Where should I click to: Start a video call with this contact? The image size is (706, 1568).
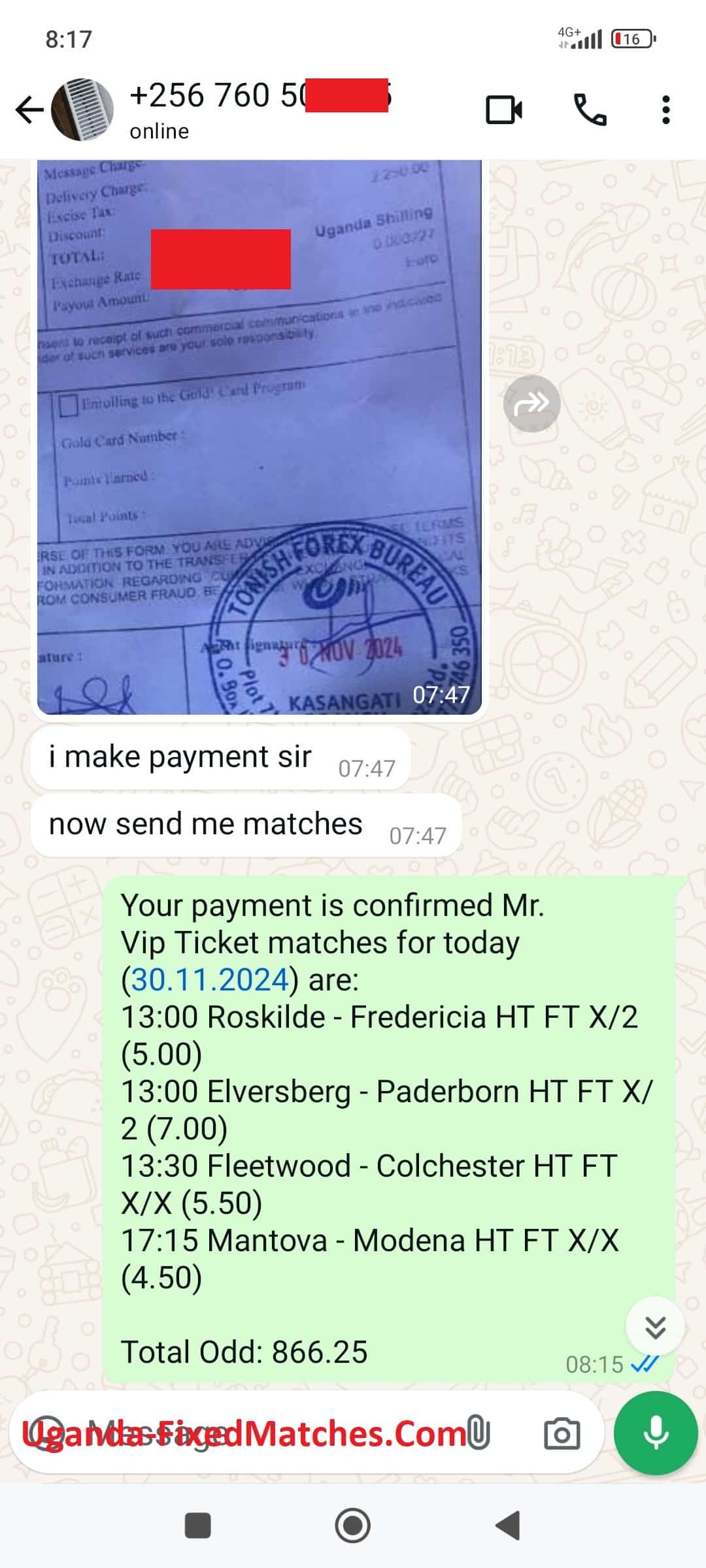pos(503,110)
